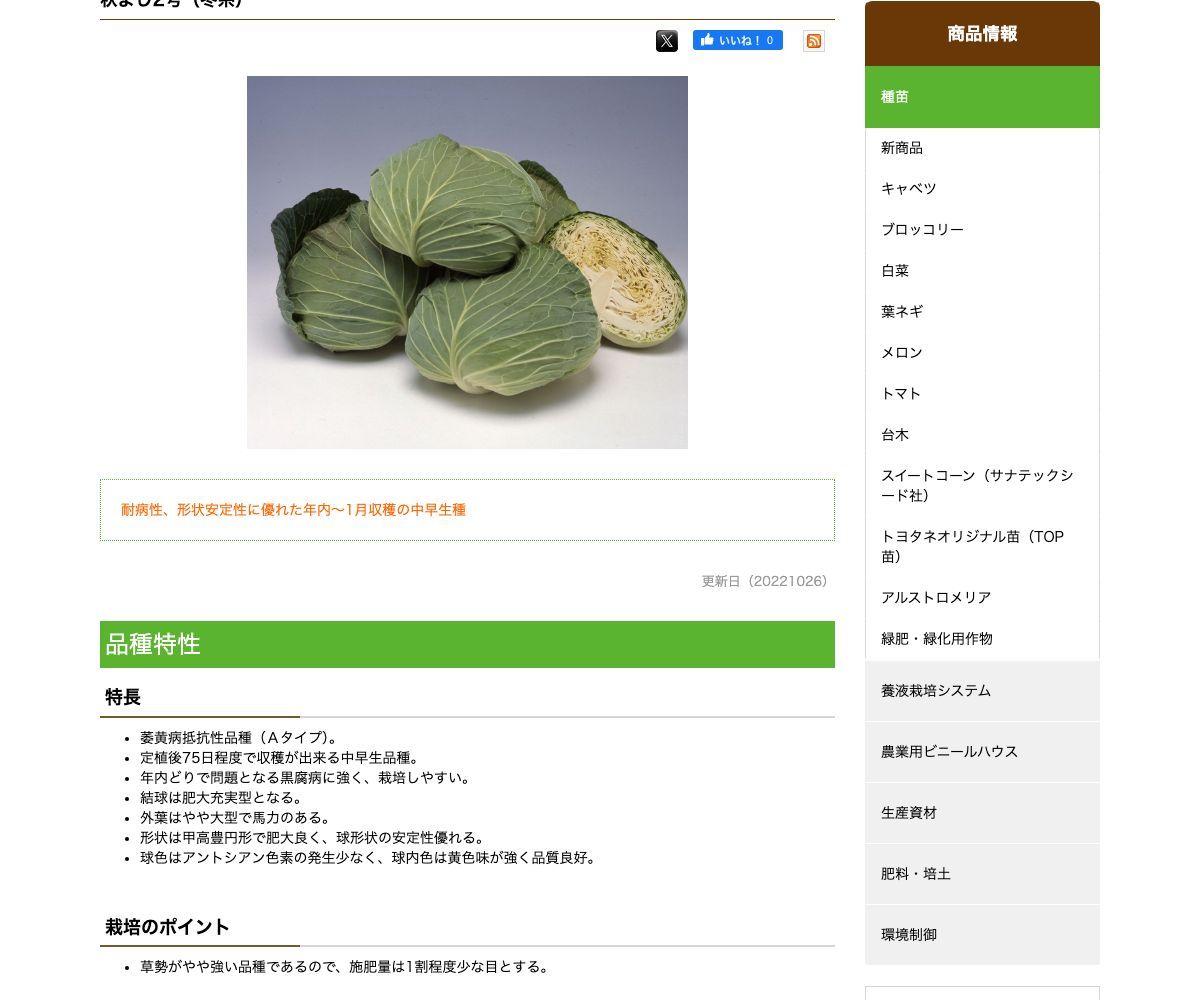Open 養液栽培システム section
Image resolution: width=1200 pixels, height=1000 pixels.
(x=936, y=691)
